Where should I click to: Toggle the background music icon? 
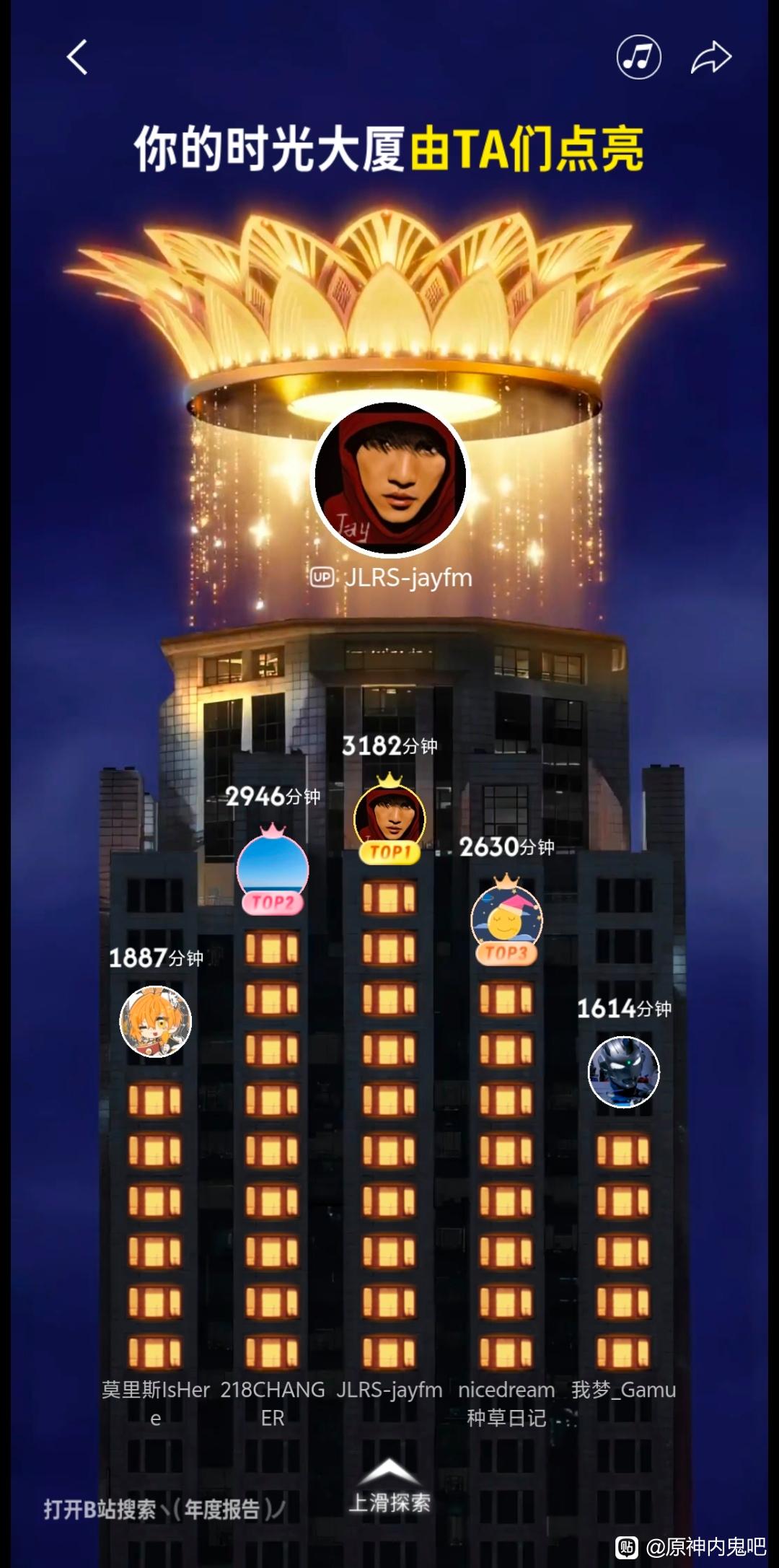638,57
